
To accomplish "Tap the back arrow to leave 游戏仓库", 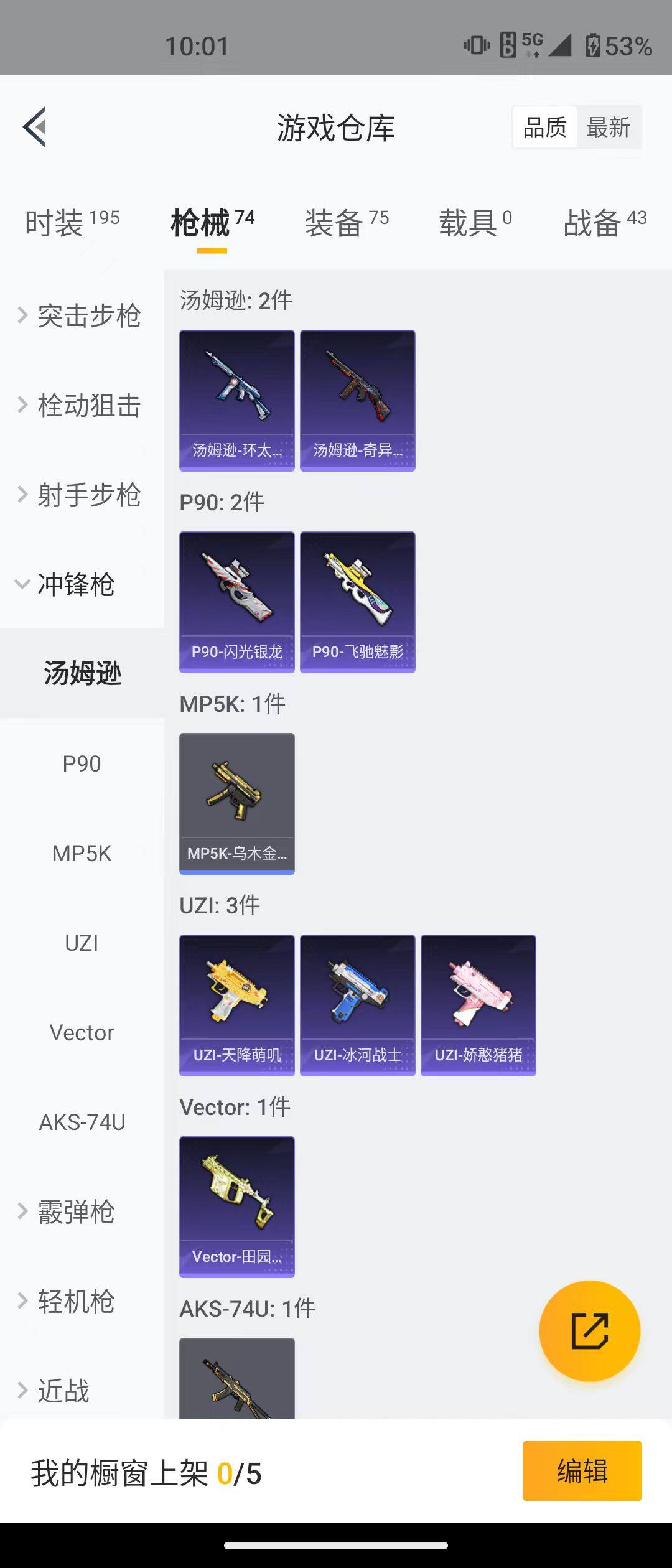I will pyautogui.click(x=34, y=127).
